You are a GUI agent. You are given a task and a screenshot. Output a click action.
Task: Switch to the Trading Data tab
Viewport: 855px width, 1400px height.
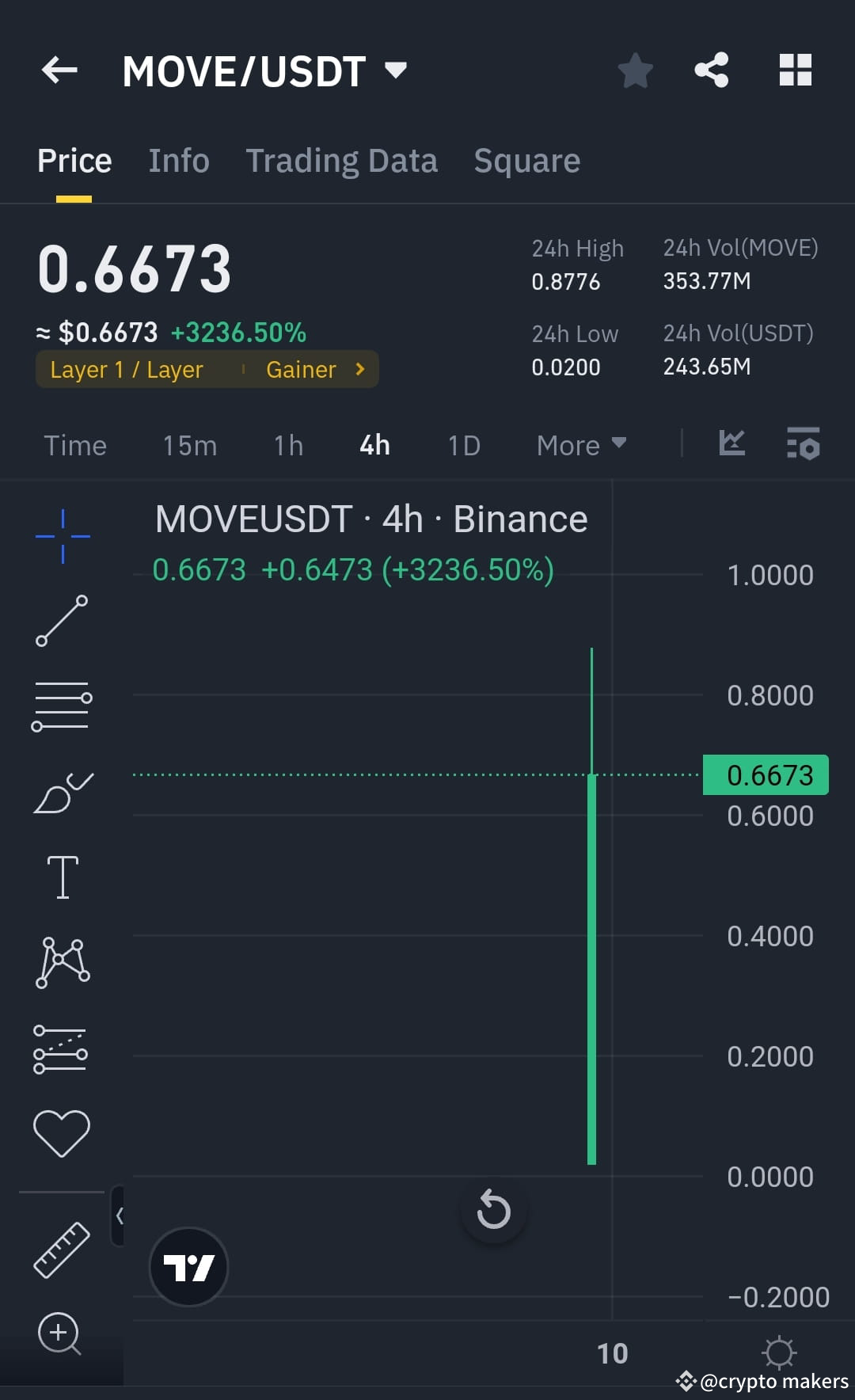(342, 160)
